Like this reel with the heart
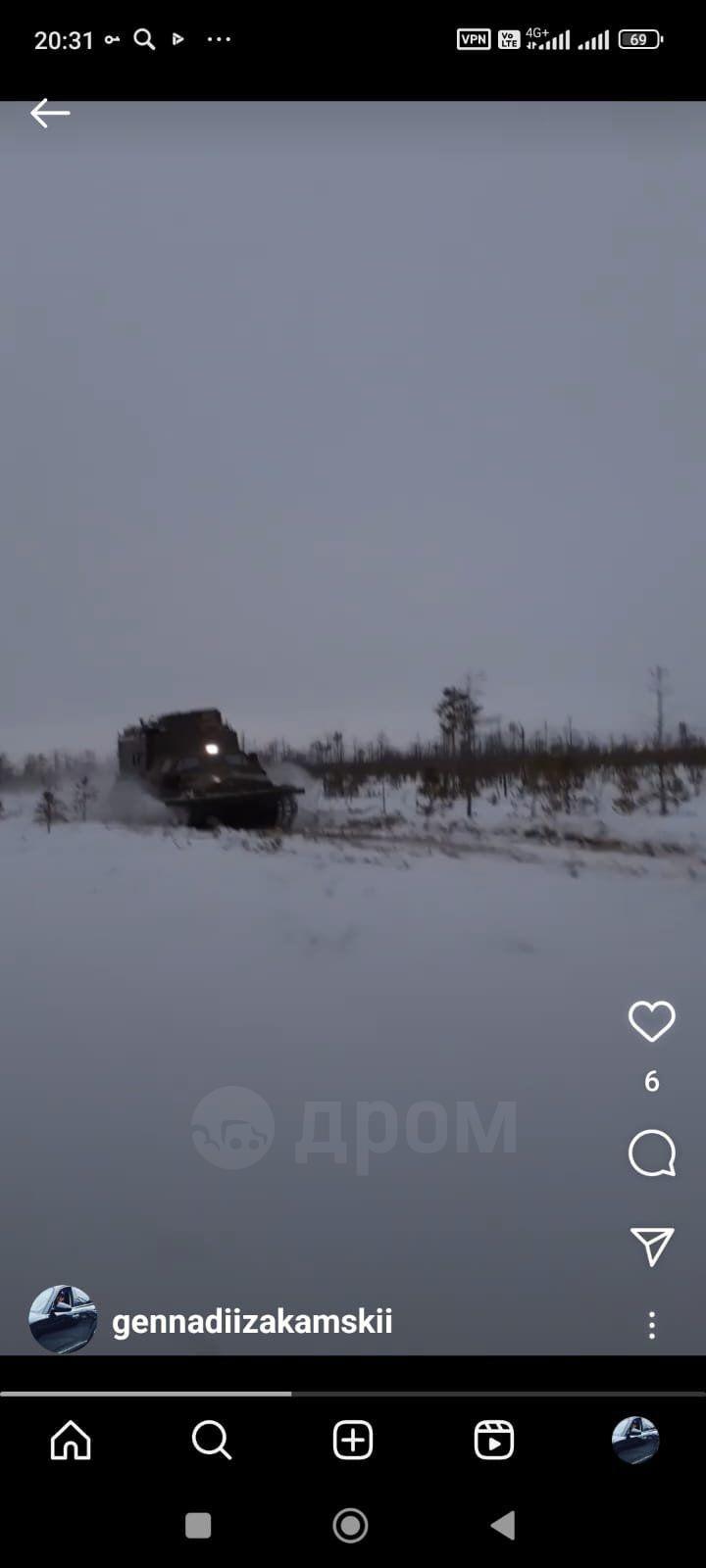 tap(652, 1022)
